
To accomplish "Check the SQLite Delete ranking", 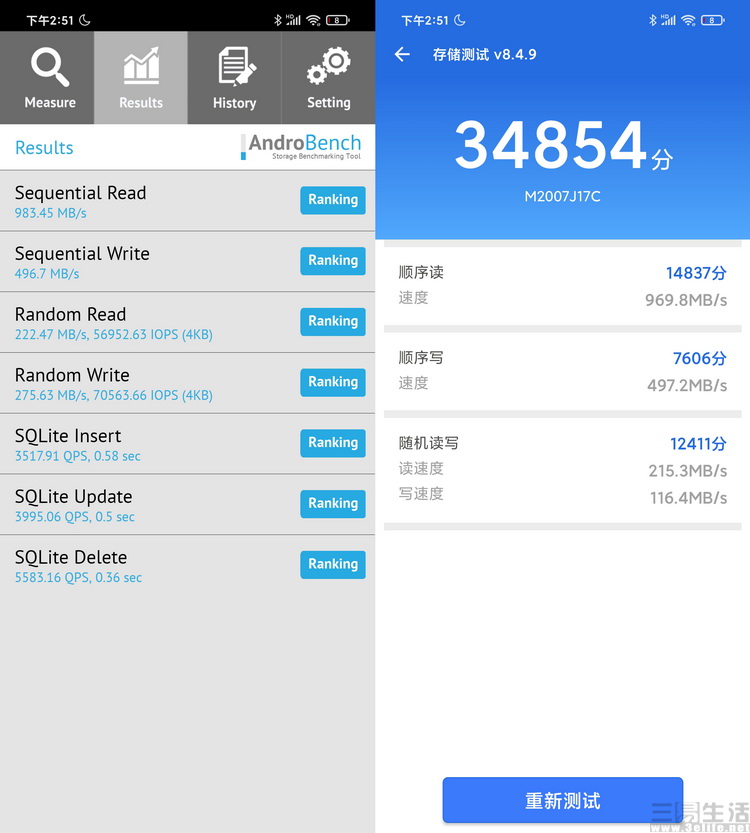I will 332,565.
